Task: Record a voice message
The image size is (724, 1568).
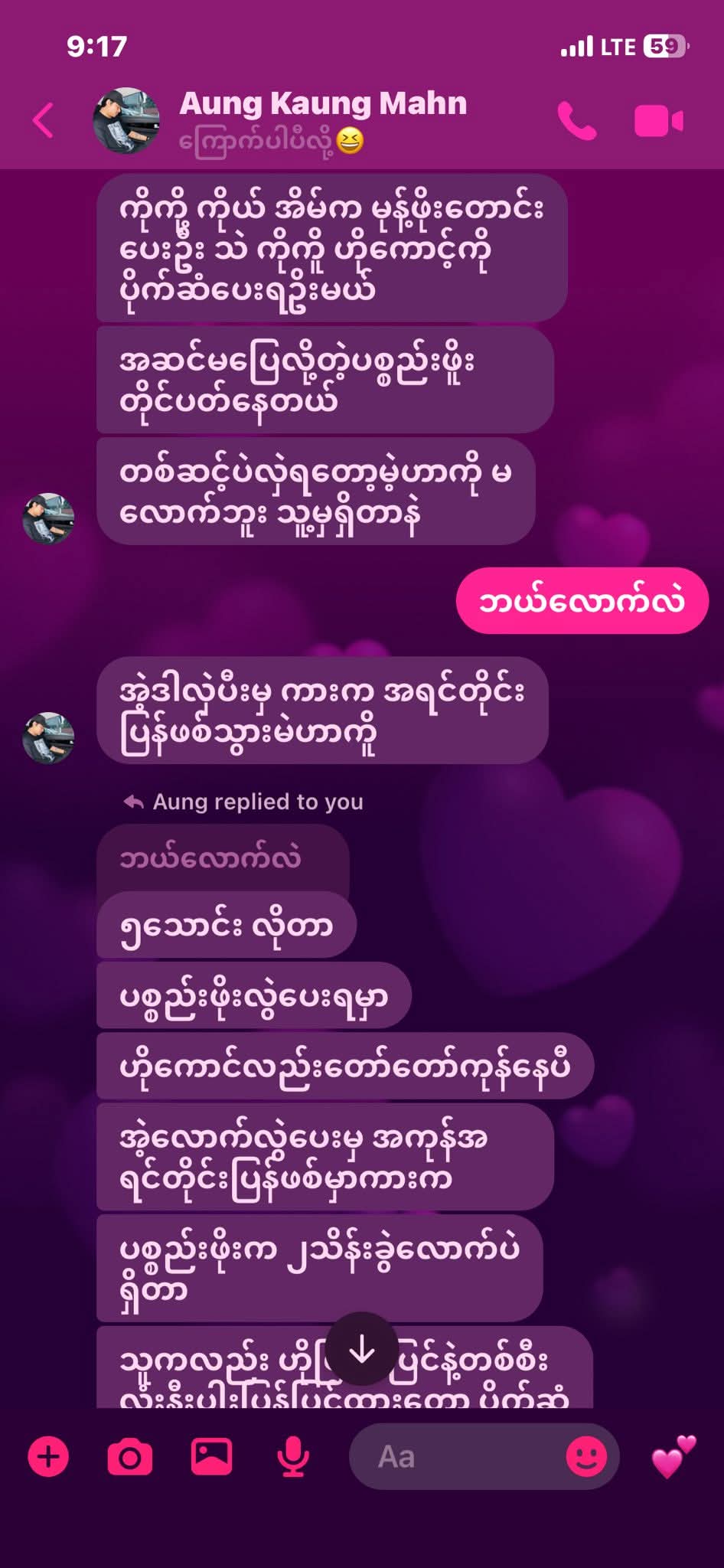Action: tap(293, 1456)
